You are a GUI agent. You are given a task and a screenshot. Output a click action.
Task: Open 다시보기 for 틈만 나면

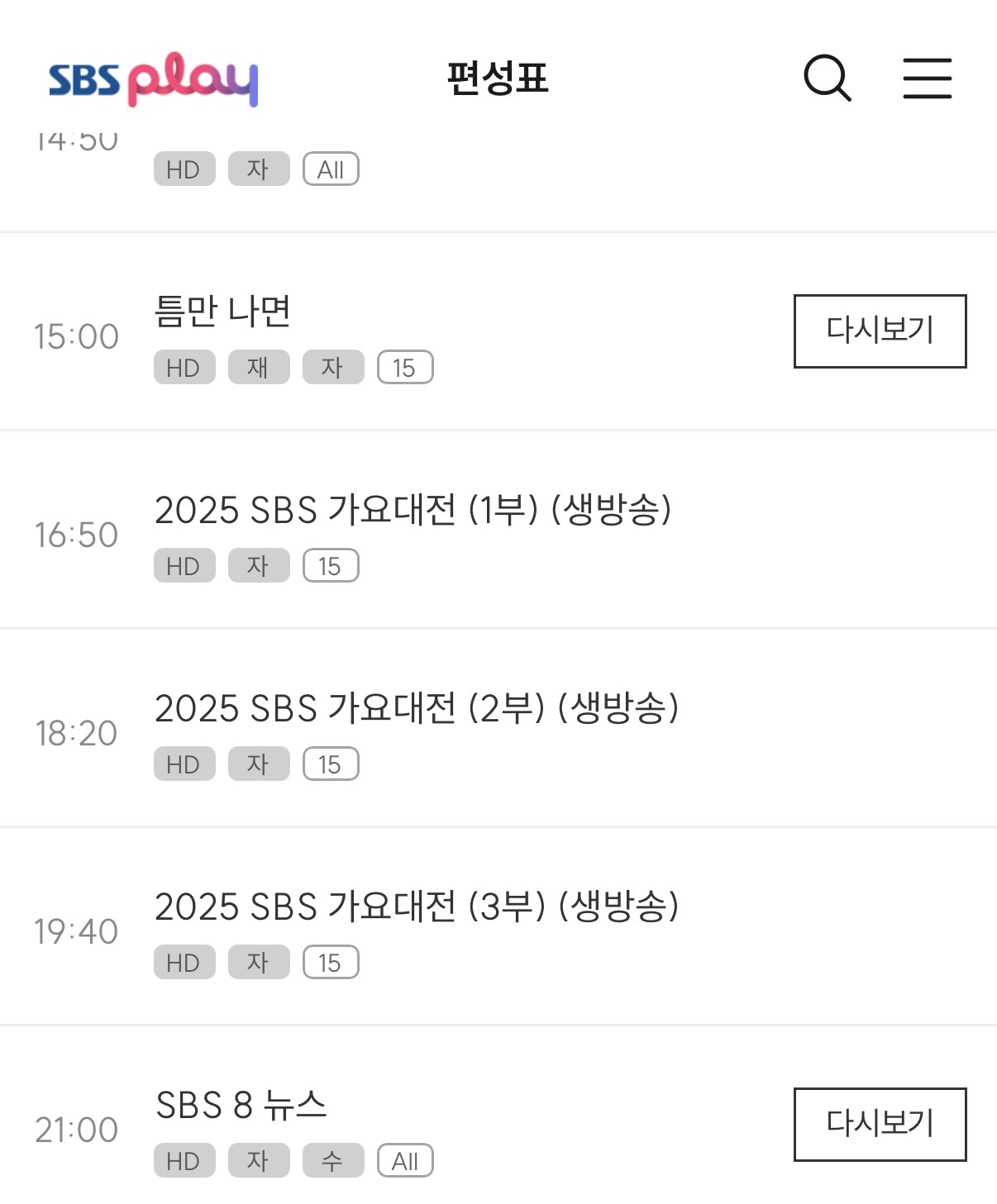pyautogui.click(x=880, y=331)
